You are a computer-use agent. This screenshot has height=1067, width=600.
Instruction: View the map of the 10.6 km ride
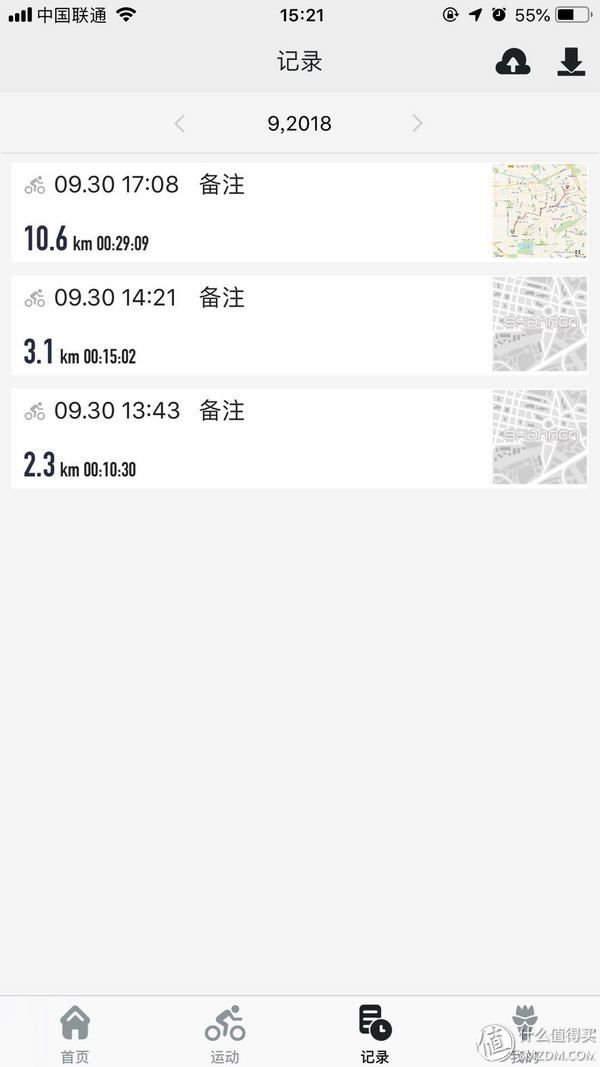tap(539, 211)
